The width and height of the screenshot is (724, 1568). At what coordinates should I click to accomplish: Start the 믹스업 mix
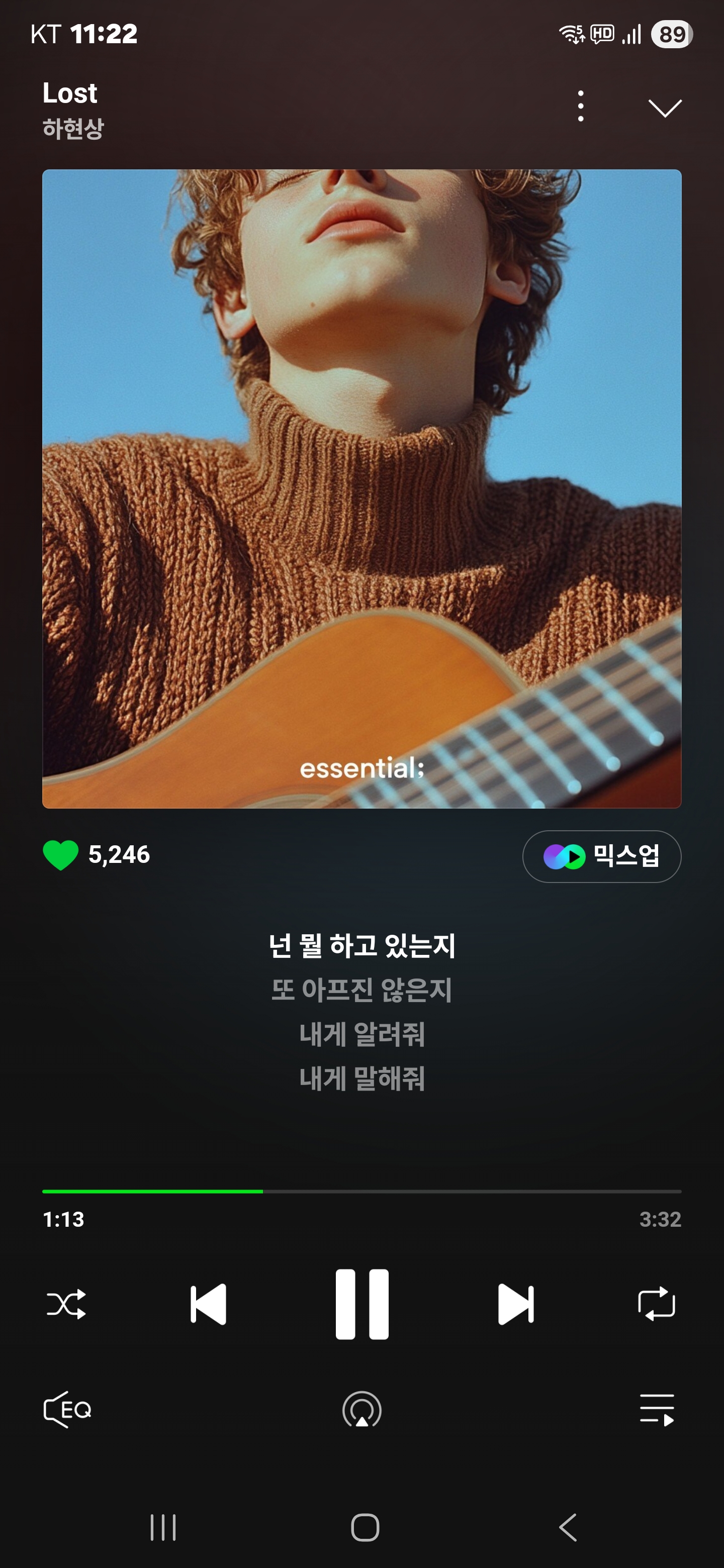(x=601, y=856)
